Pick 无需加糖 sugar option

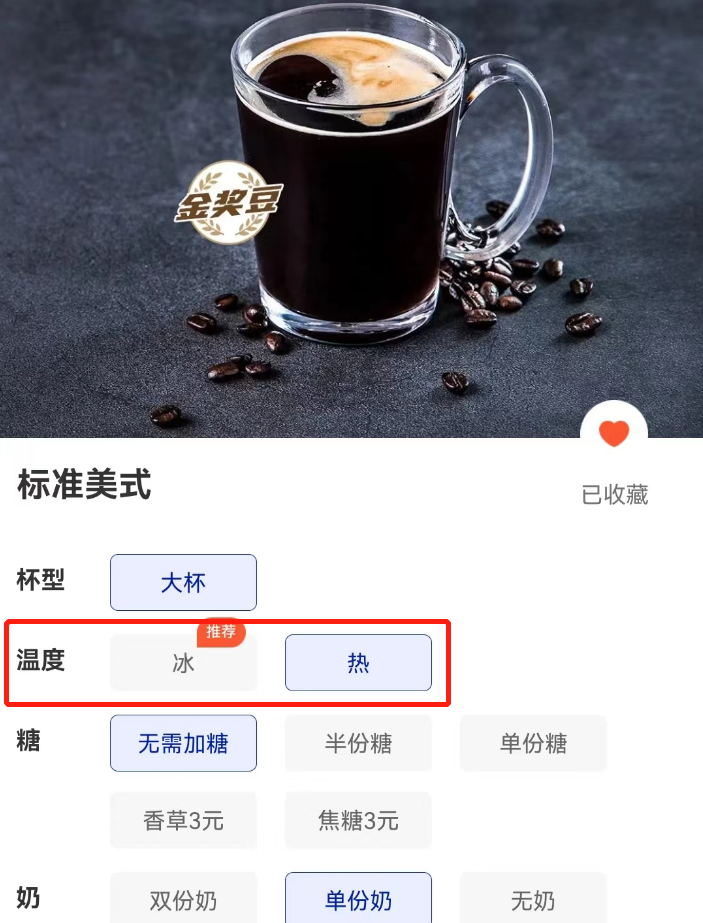(x=183, y=743)
